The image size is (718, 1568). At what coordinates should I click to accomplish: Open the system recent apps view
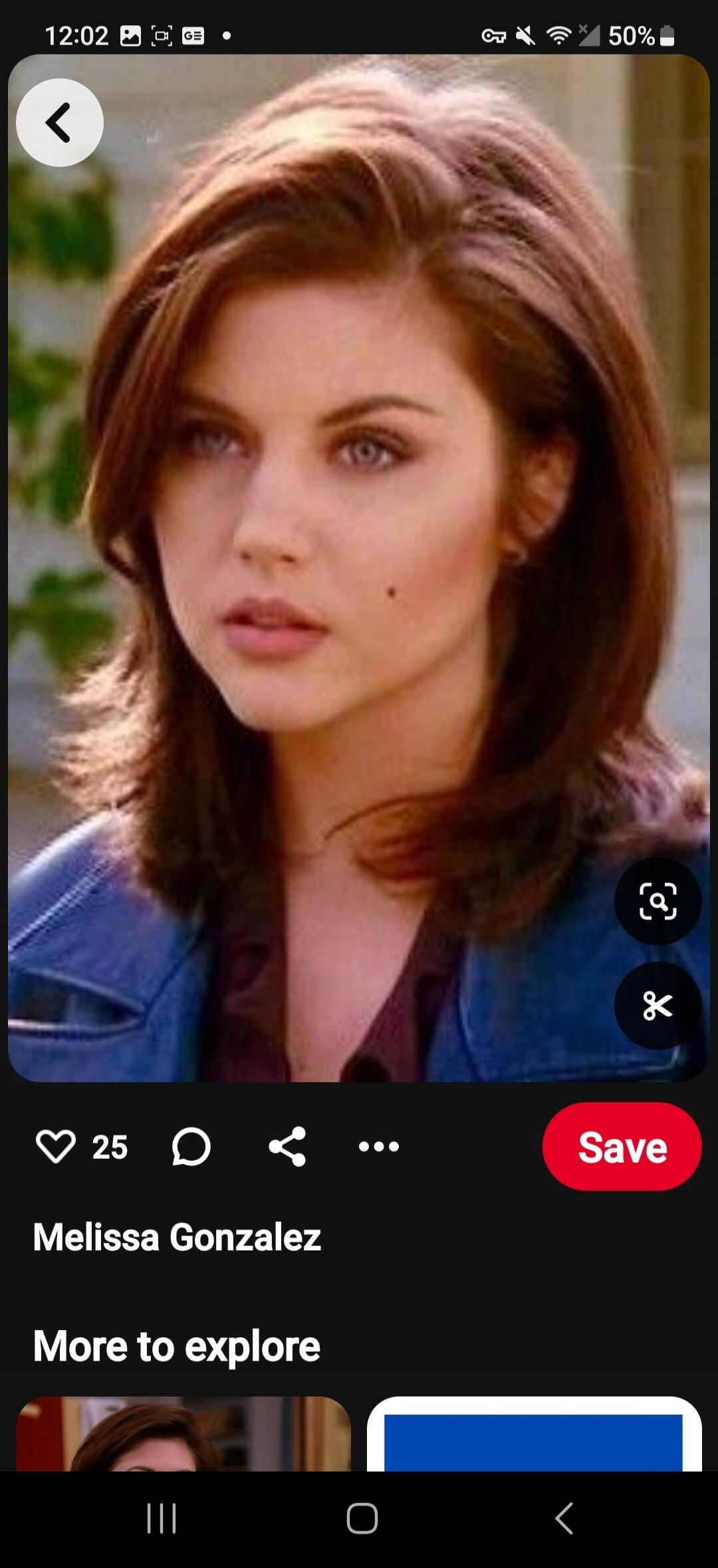[162, 1519]
